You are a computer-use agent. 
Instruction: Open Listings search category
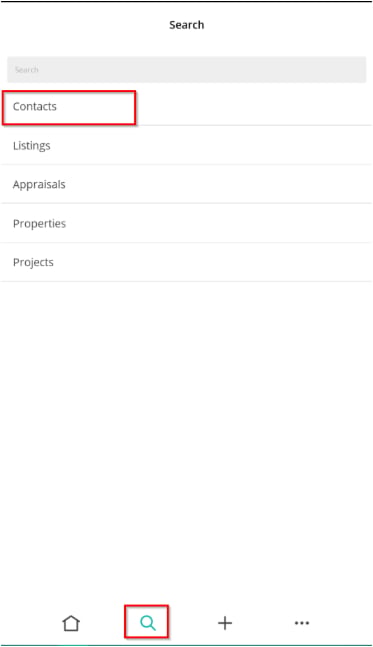[186, 145]
